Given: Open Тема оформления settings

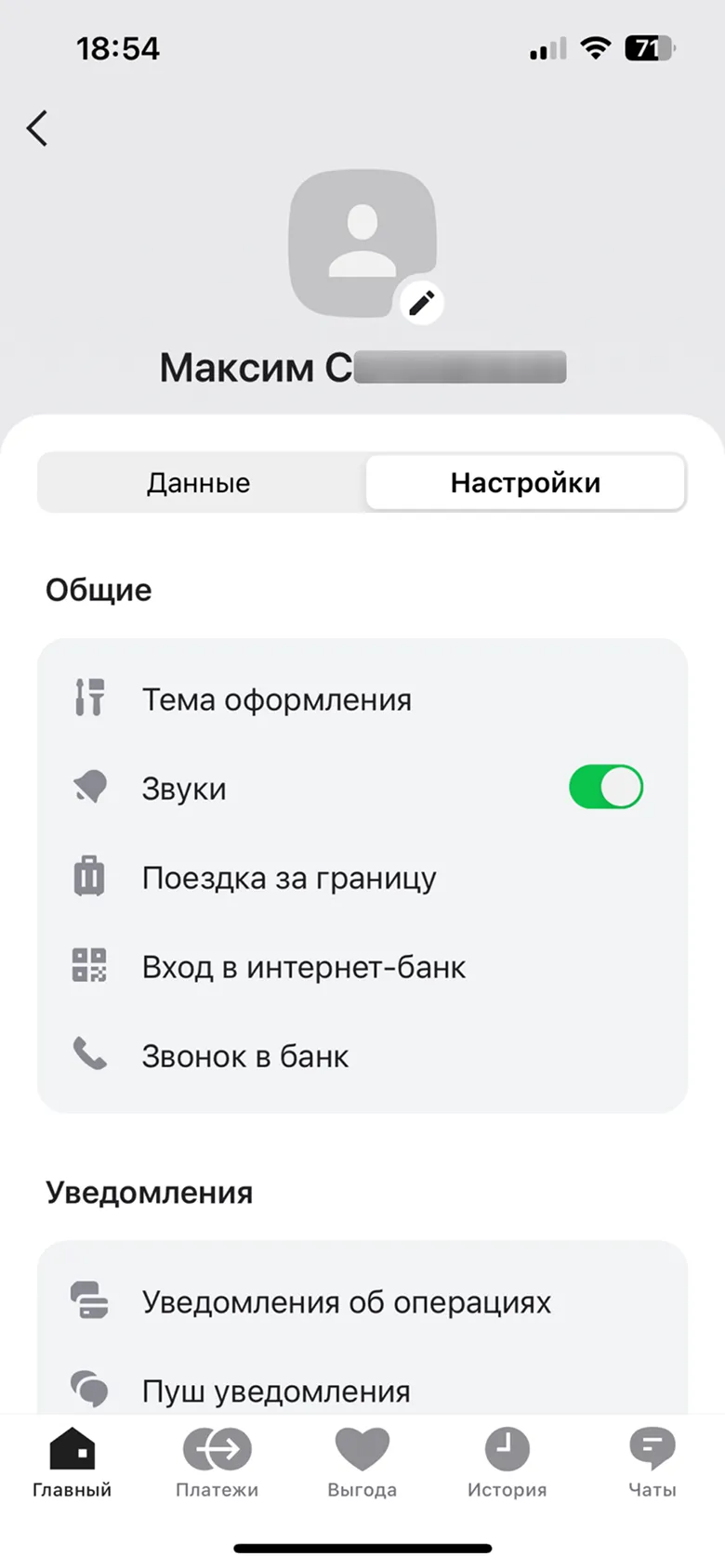Looking at the screenshot, I should pyautogui.click(x=277, y=699).
